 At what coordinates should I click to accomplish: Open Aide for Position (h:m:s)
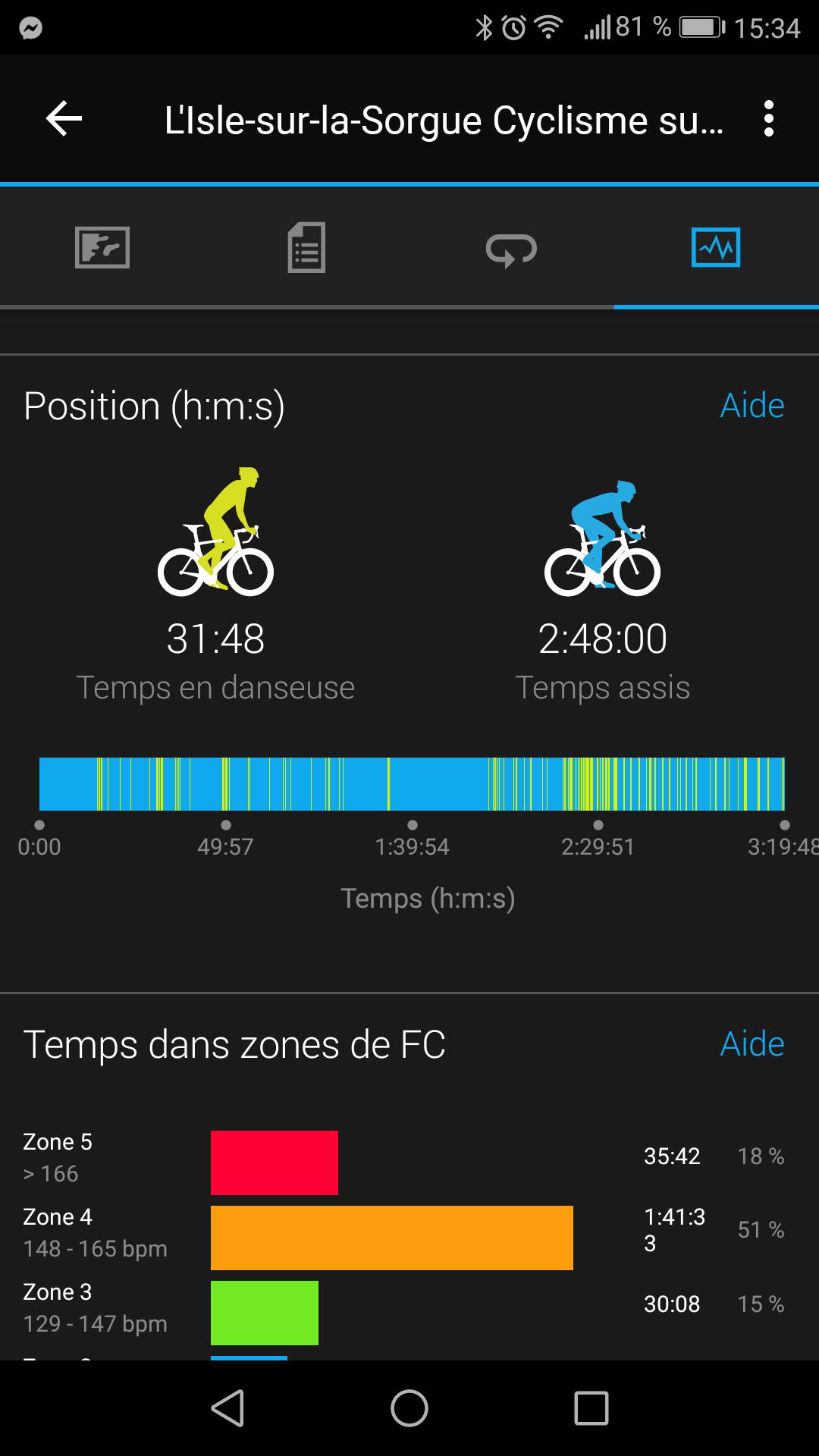click(752, 406)
